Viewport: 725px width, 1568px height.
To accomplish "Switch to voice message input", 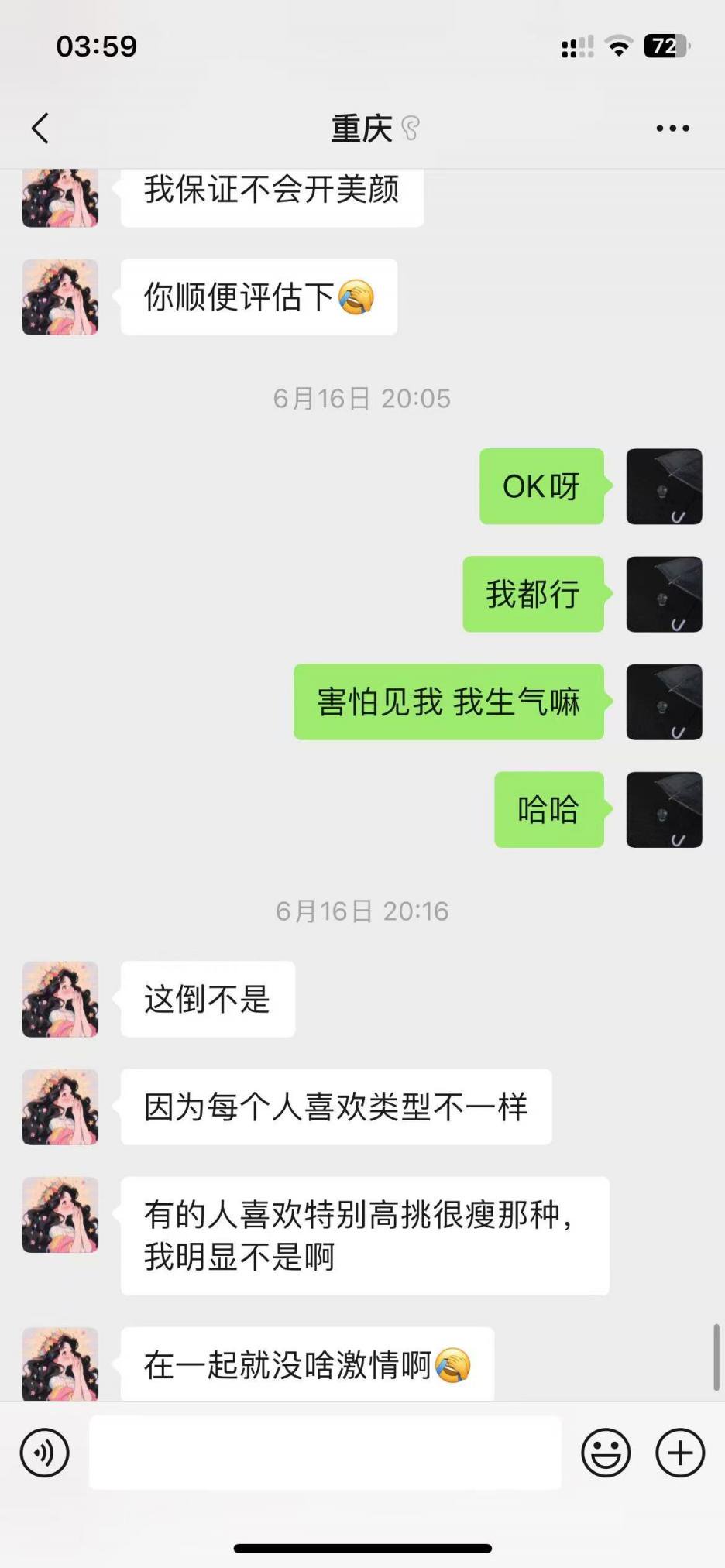I will (x=44, y=1453).
